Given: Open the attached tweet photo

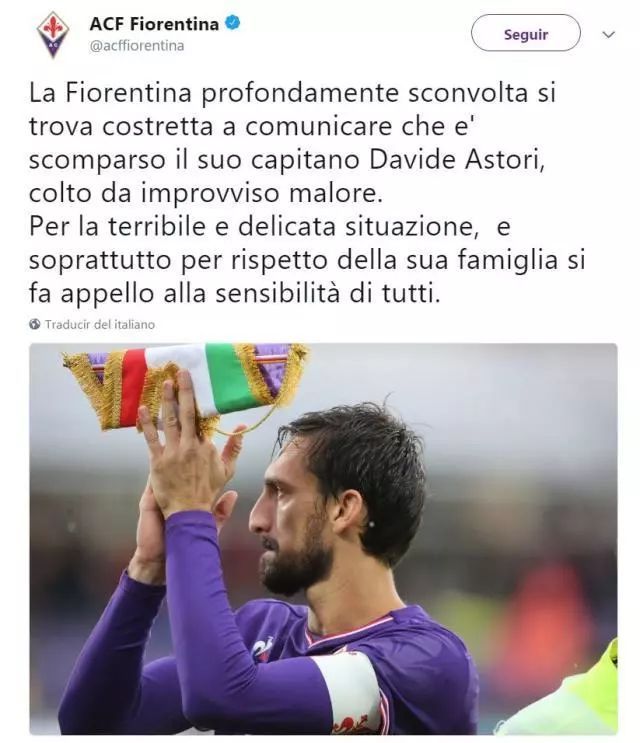Looking at the screenshot, I should click(x=323, y=539).
